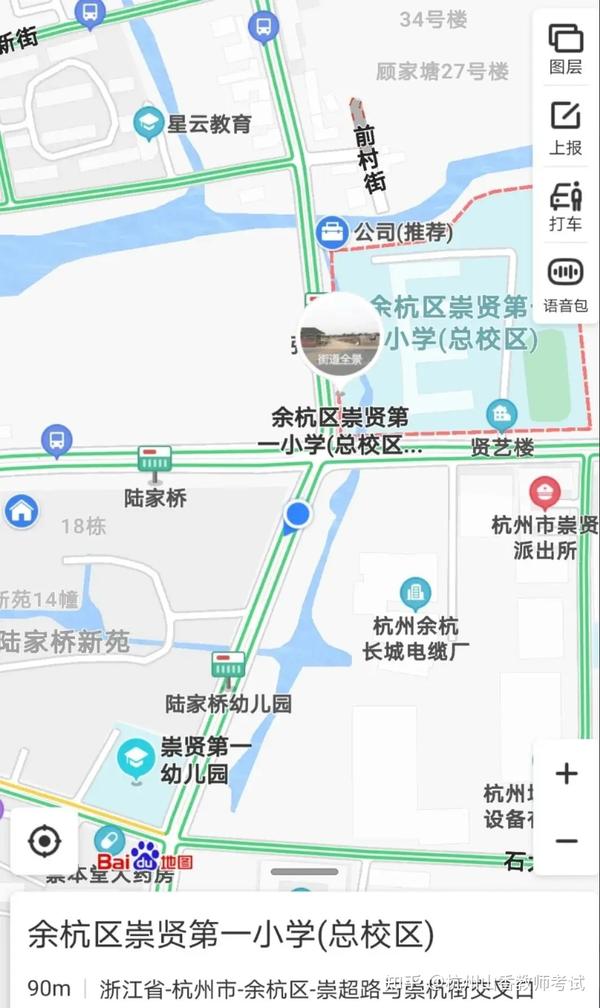Tap the home marker near 18栋
Viewport: 600px width, 1008px height.
[22, 512]
